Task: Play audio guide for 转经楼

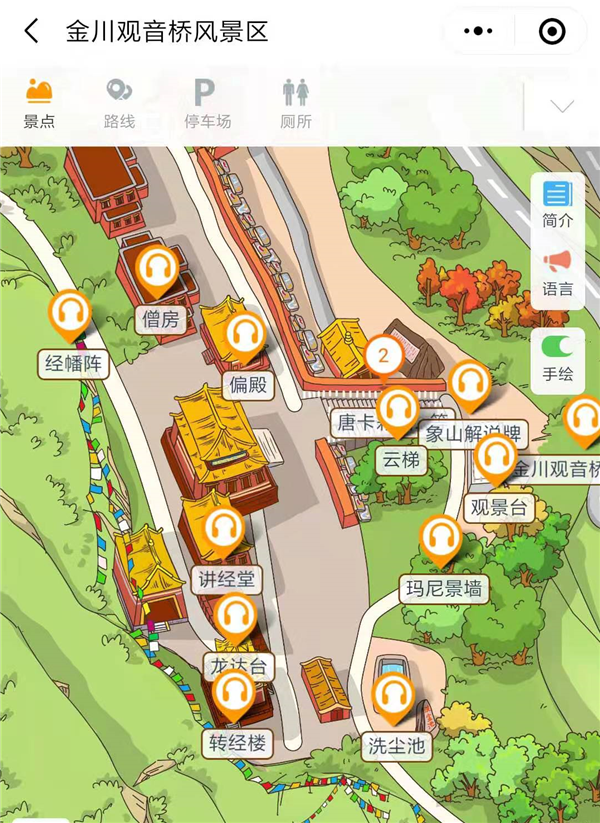Action: point(235,694)
